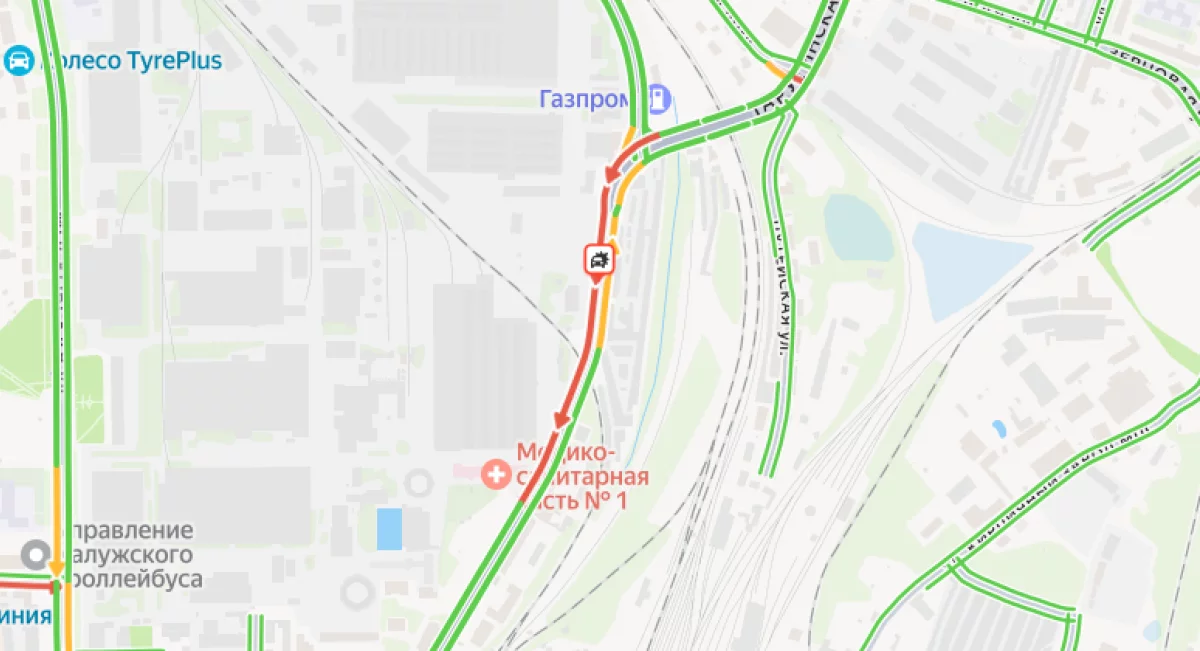The image size is (1200, 651).
Task: Select the Газпром gas station pin
Action: (658, 98)
